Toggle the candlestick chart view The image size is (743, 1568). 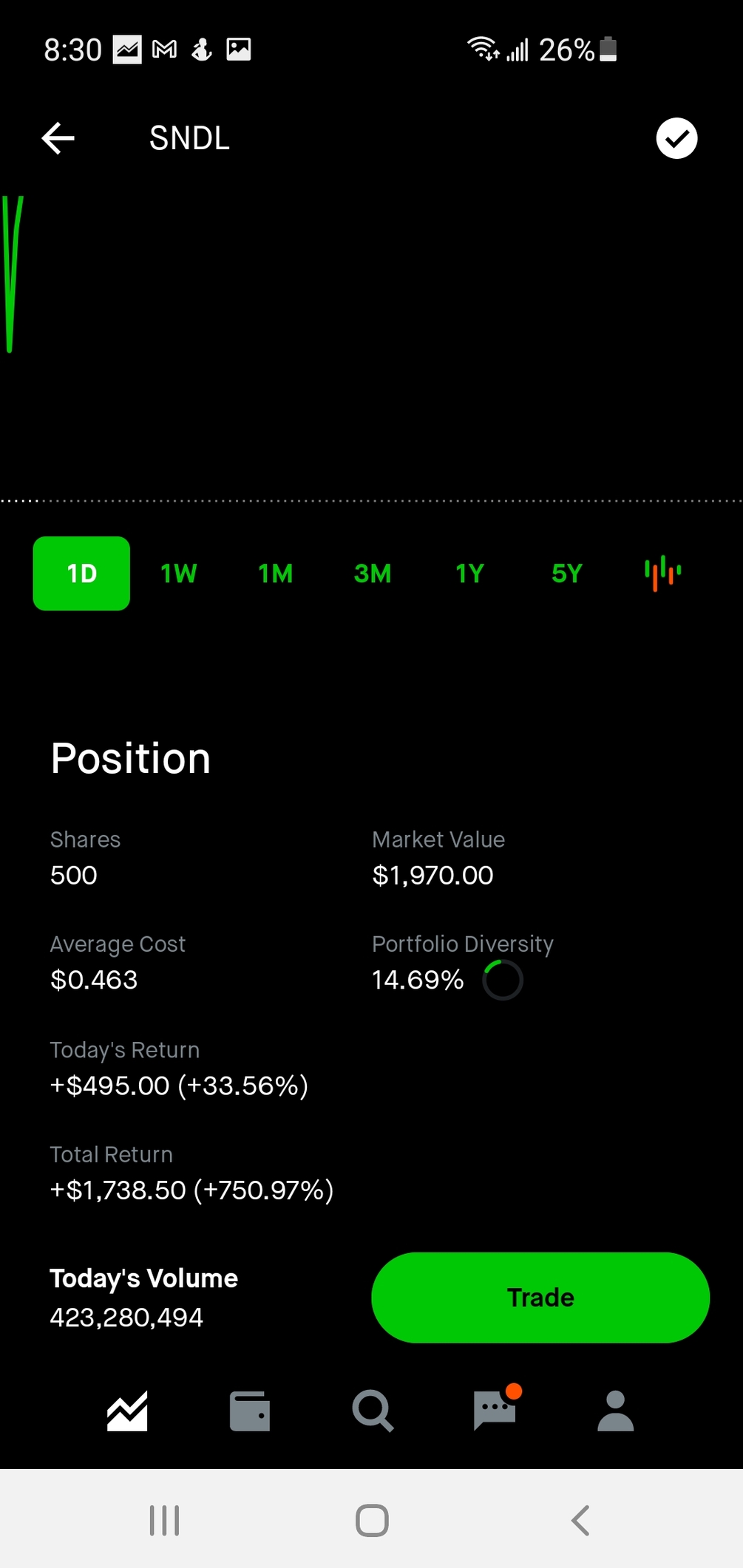(663, 573)
